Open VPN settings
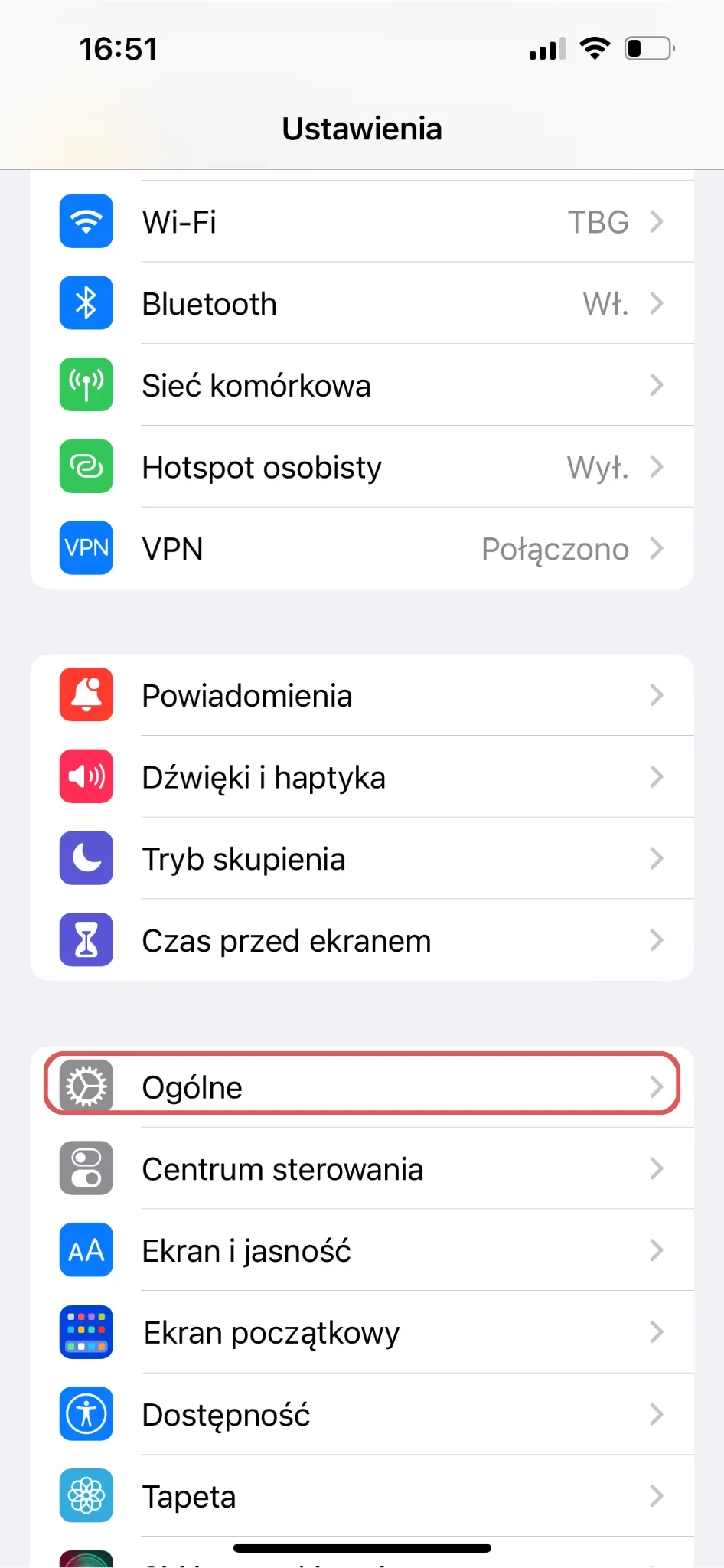The width and height of the screenshot is (724, 1568). [x=361, y=549]
